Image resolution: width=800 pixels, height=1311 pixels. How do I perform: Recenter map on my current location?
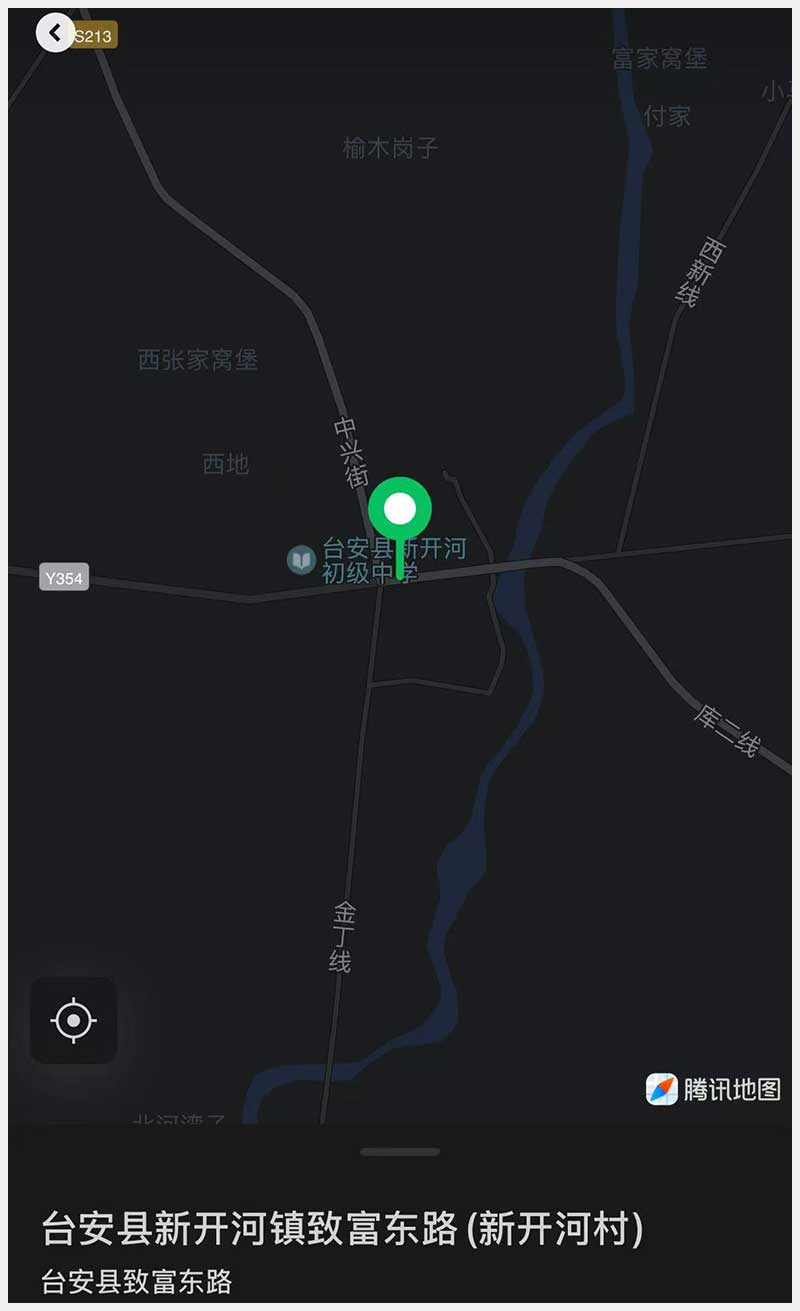pos(74,1021)
